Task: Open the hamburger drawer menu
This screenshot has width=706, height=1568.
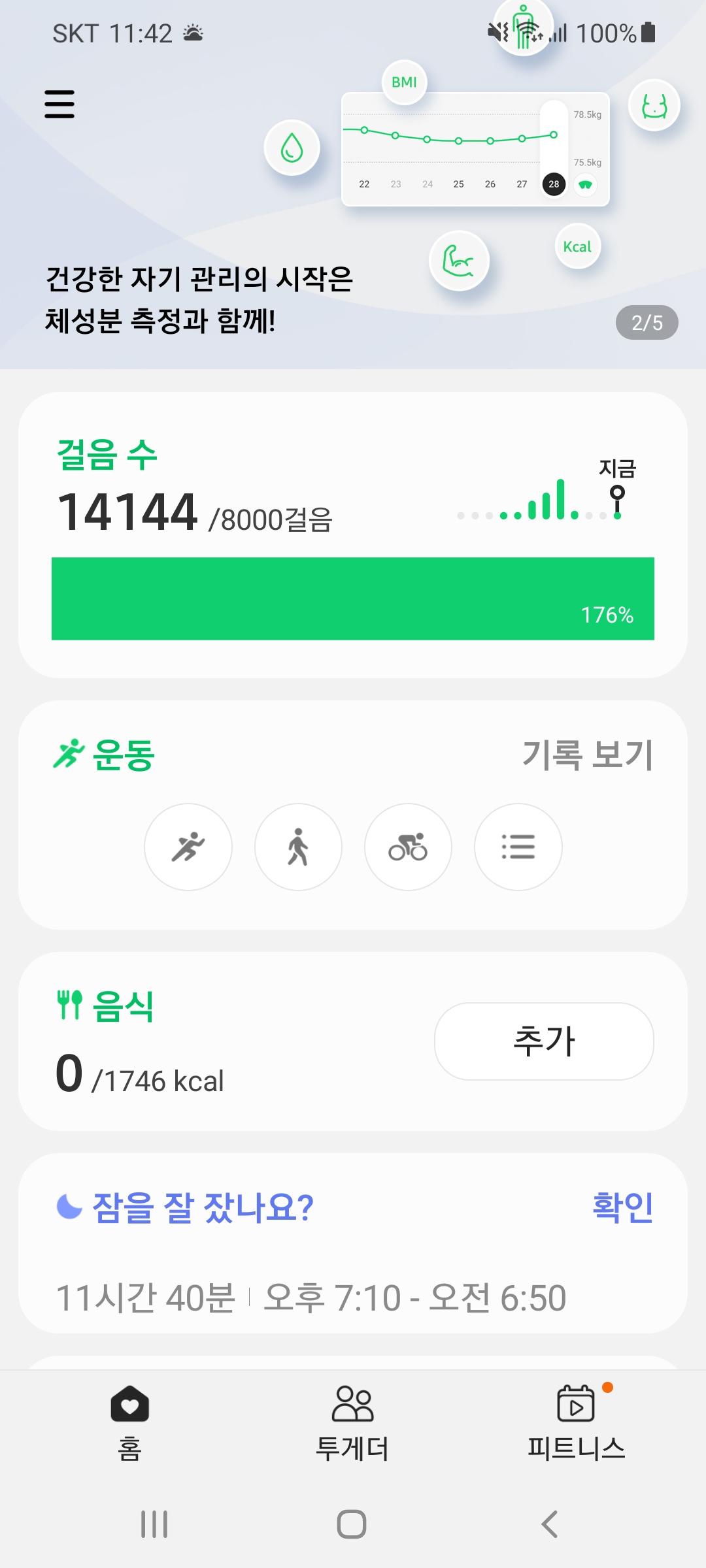Action: tap(59, 105)
